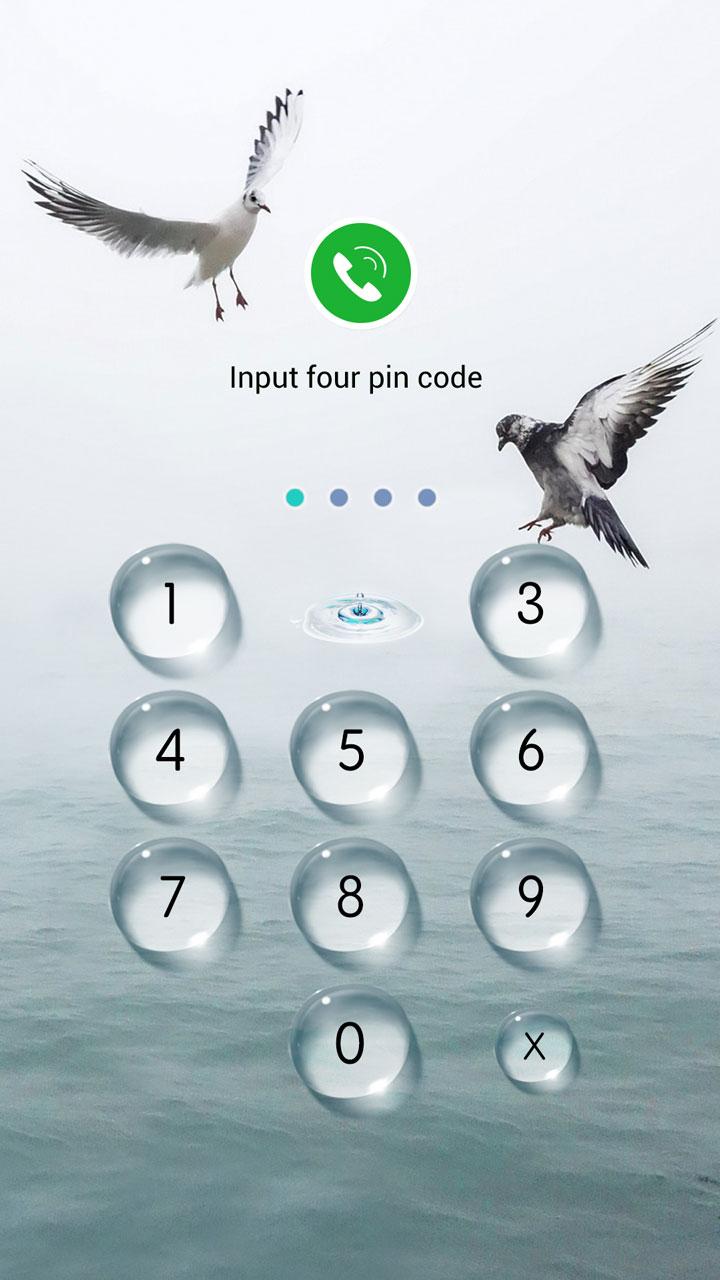Enter digit 1 on the PIN pad

click(x=171, y=604)
